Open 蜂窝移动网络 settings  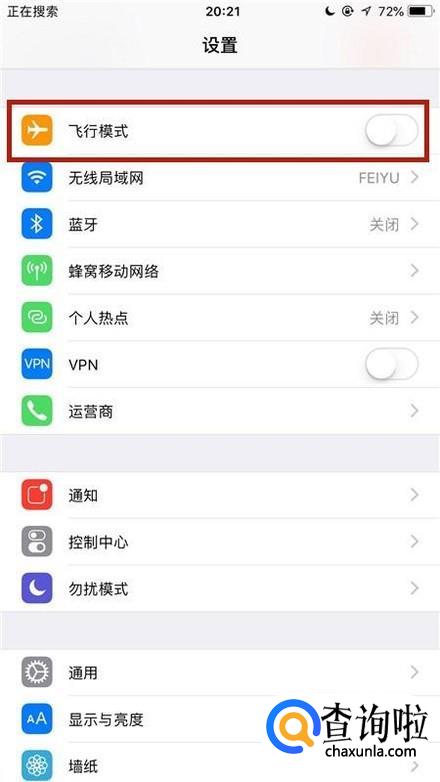click(220, 271)
